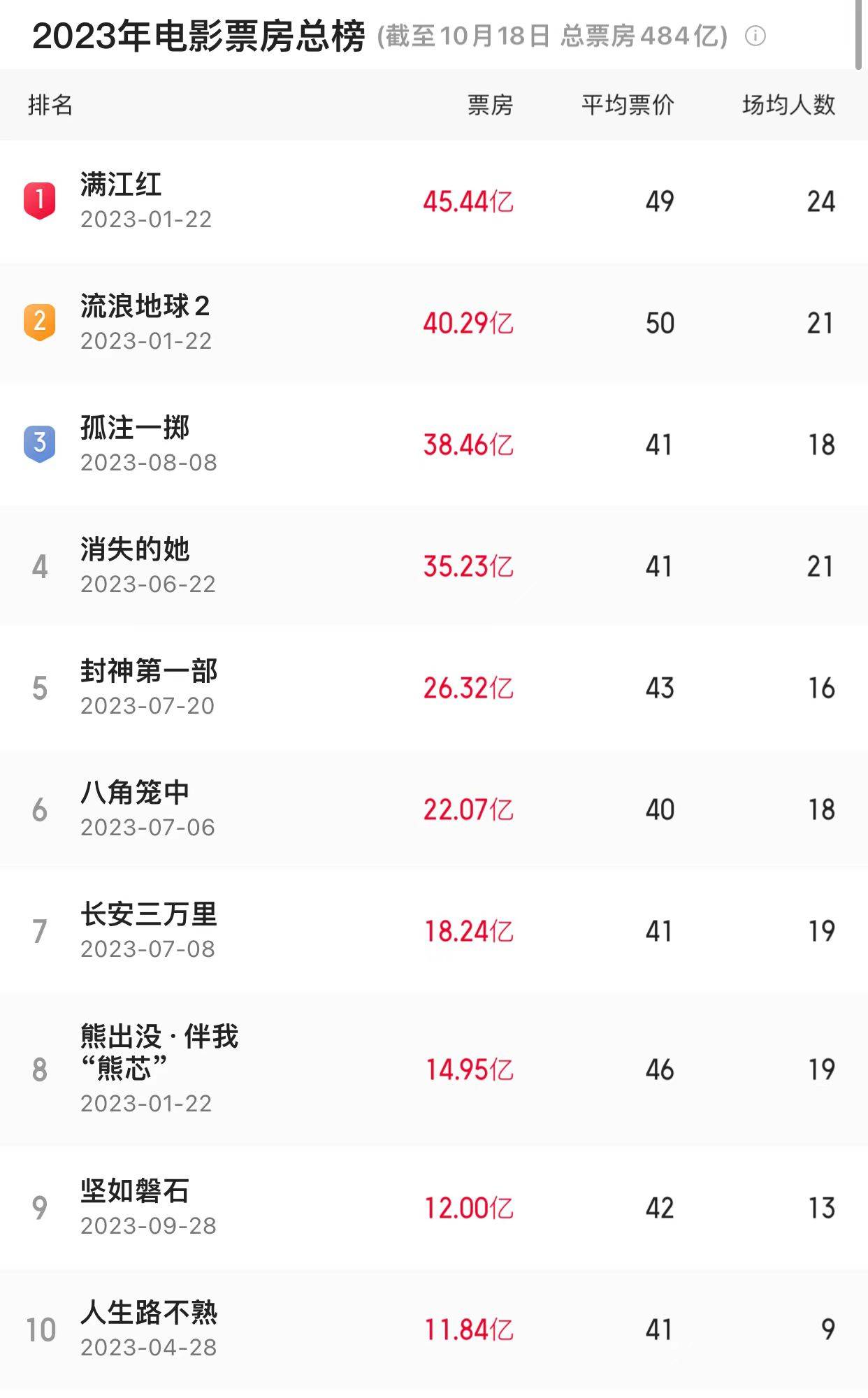Image resolution: width=868 pixels, height=1398 pixels.
Task: View the 八角笼中 box office details
Action: pos(135,793)
